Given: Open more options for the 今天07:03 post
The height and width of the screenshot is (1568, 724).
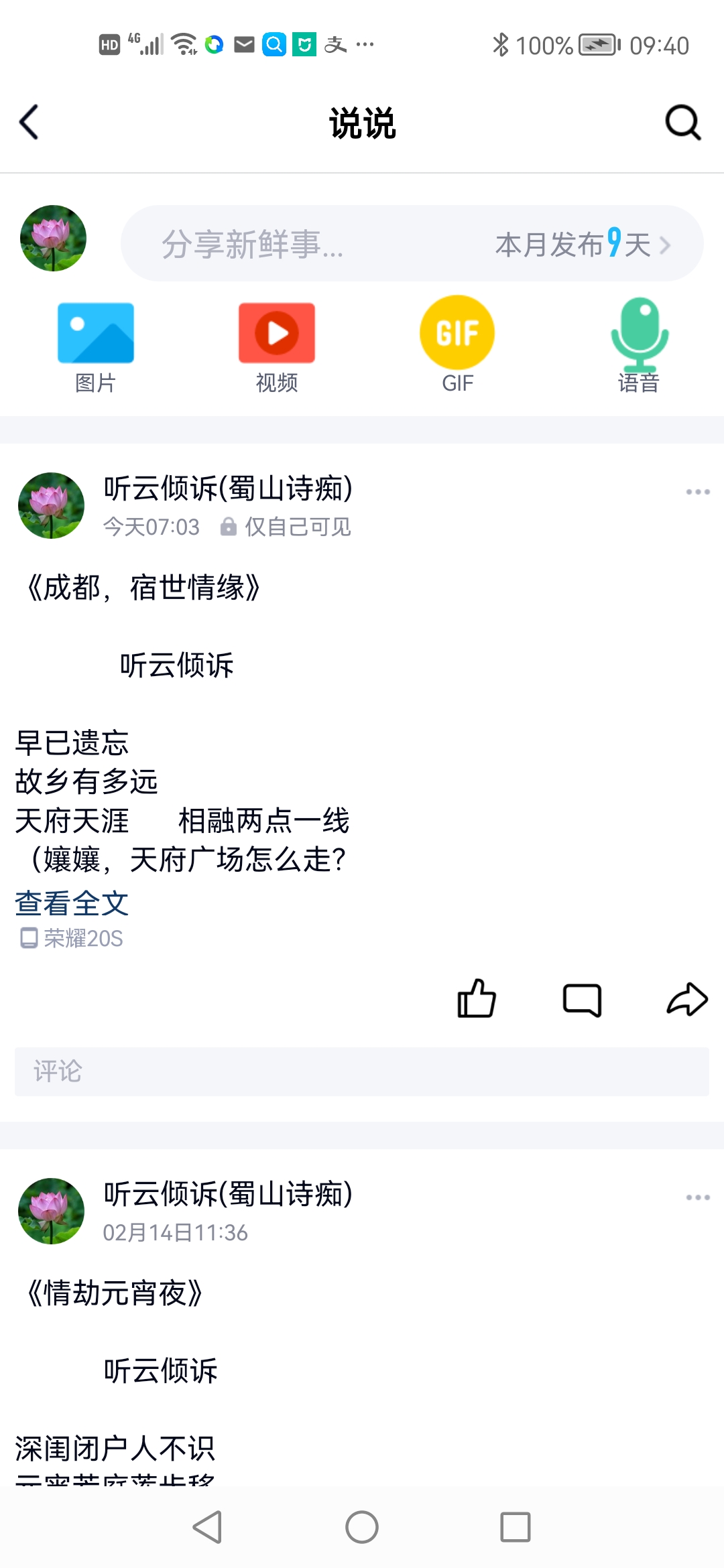Looking at the screenshot, I should tap(697, 493).
